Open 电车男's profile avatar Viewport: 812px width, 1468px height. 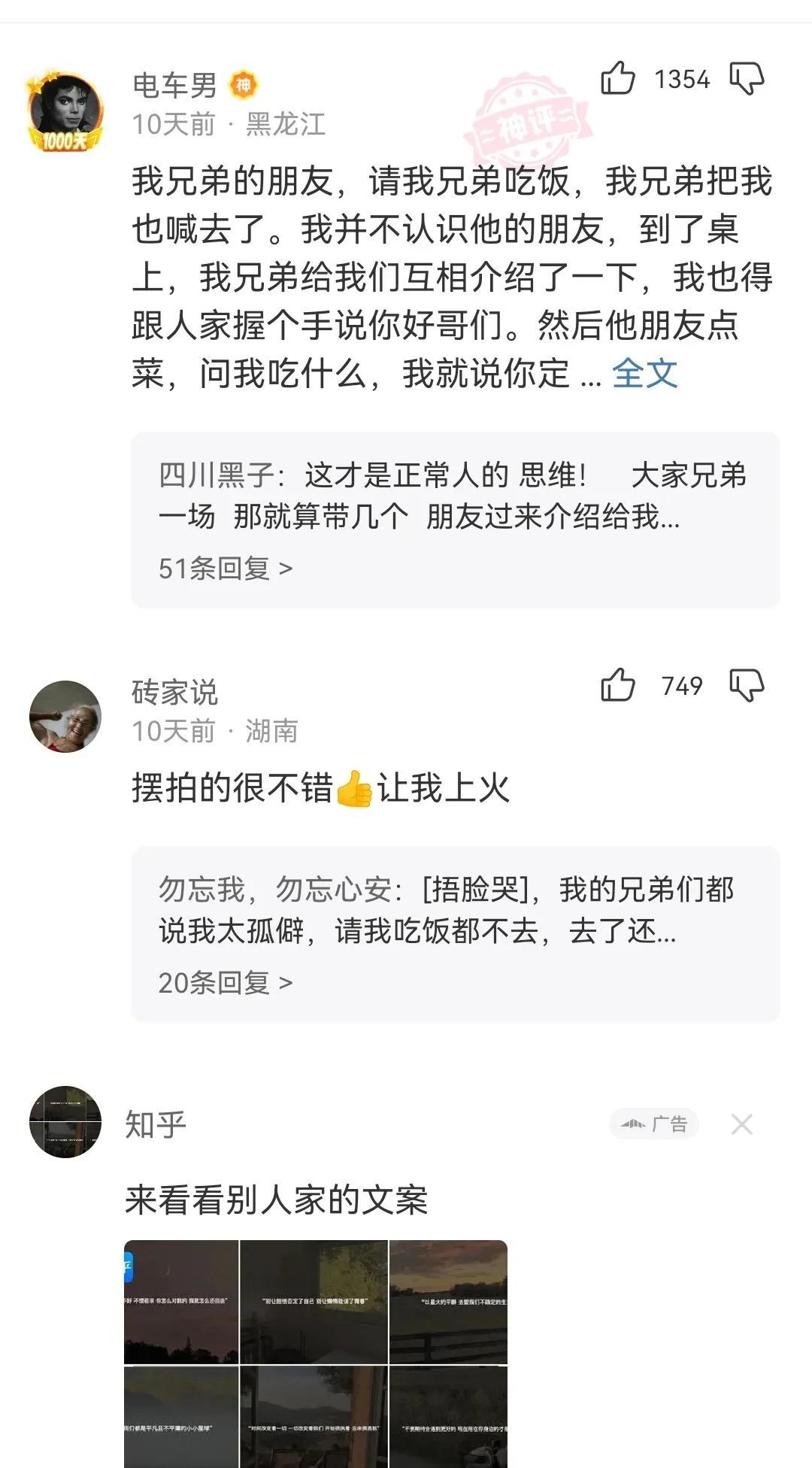tap(65, 111)
